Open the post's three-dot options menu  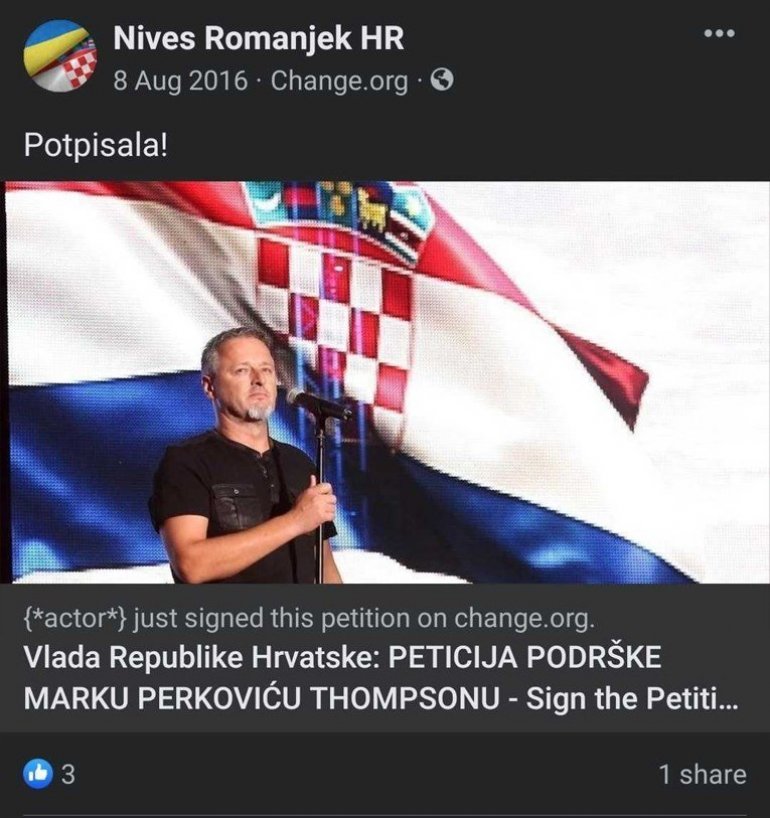tap(719, 34)
